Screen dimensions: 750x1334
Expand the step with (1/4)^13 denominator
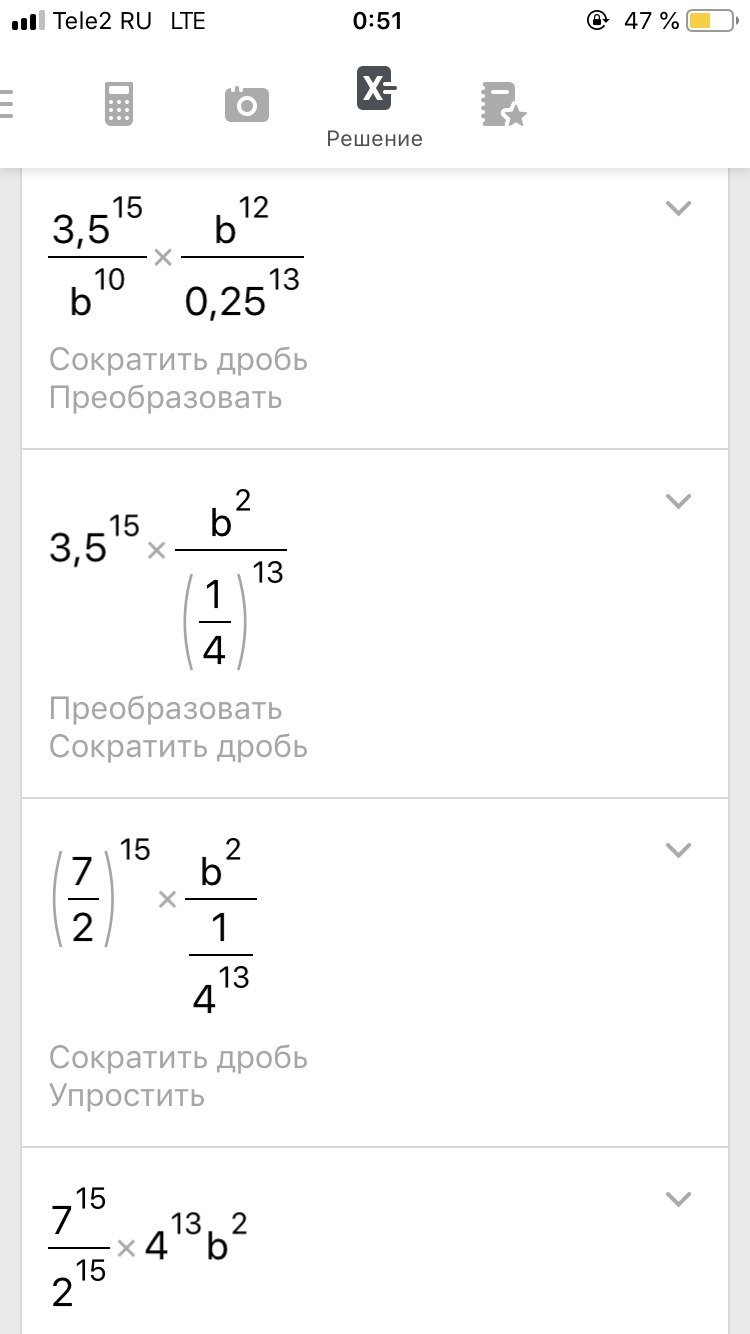click(x=679, y=501)
